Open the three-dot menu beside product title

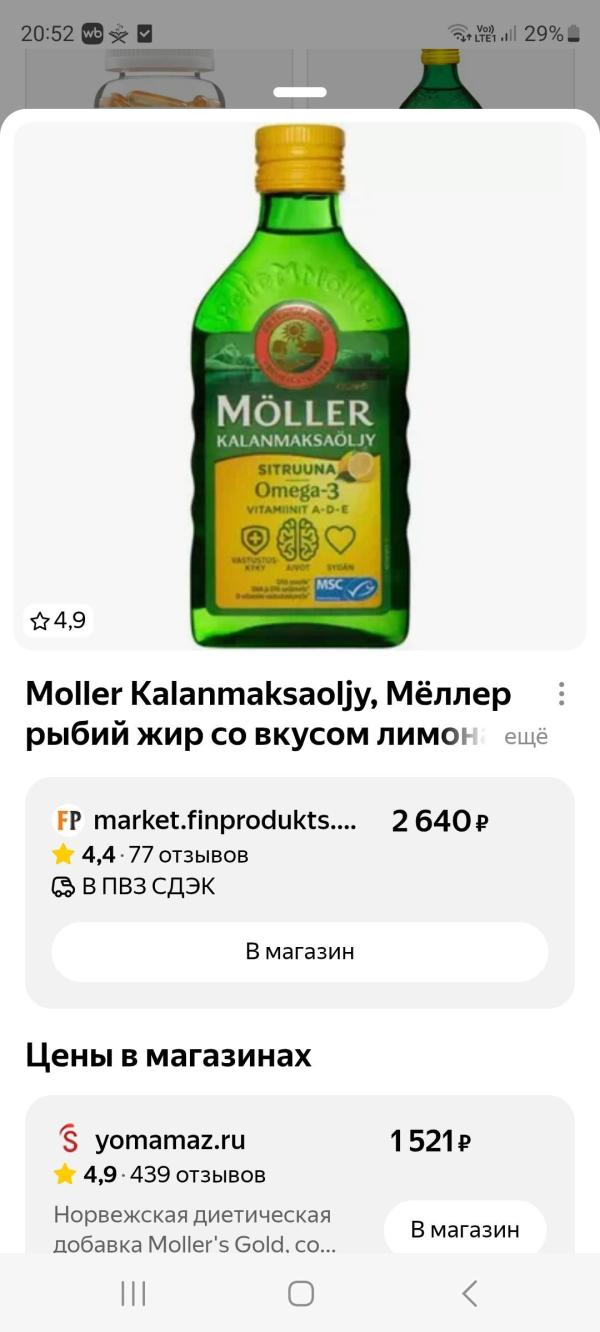pos(562,694)
